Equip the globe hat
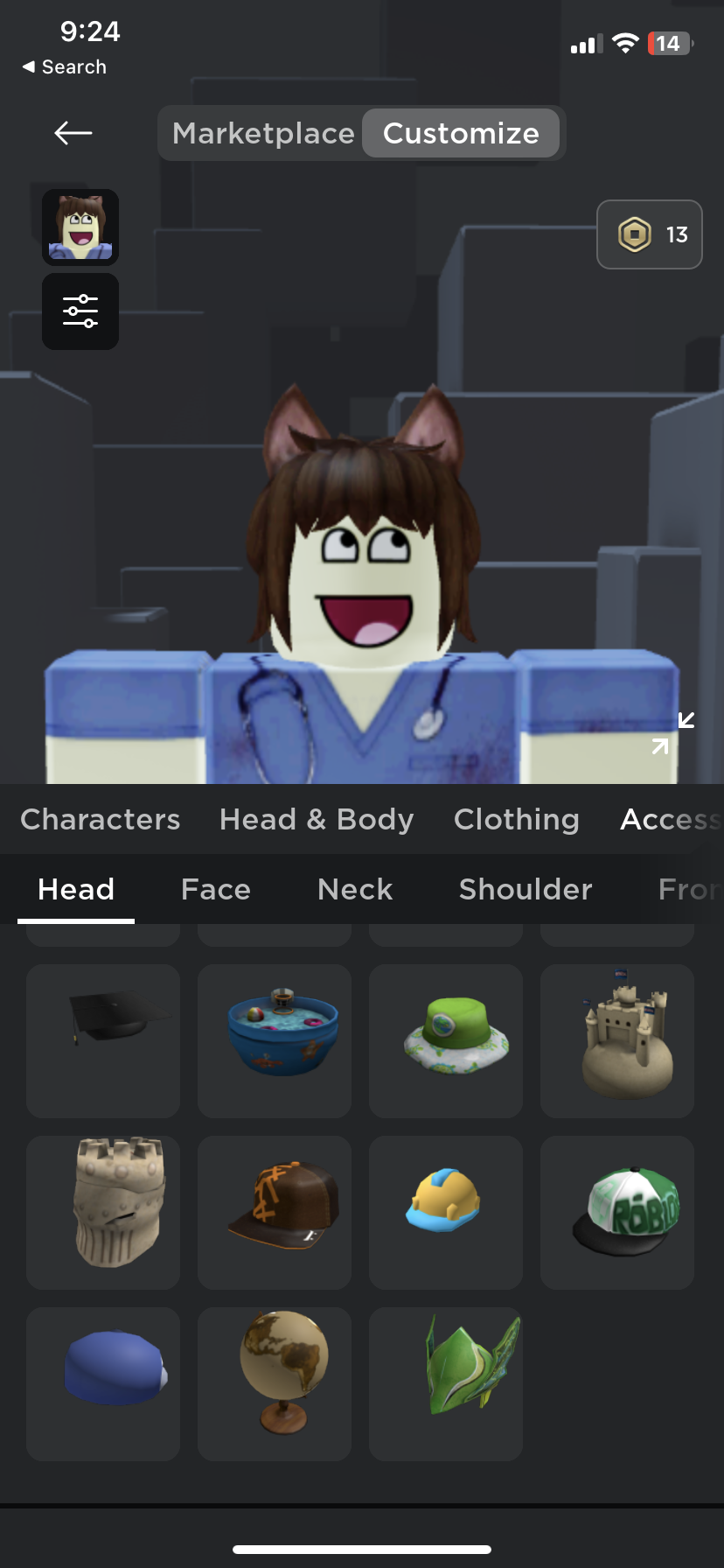 click(x=275, y=1384)
